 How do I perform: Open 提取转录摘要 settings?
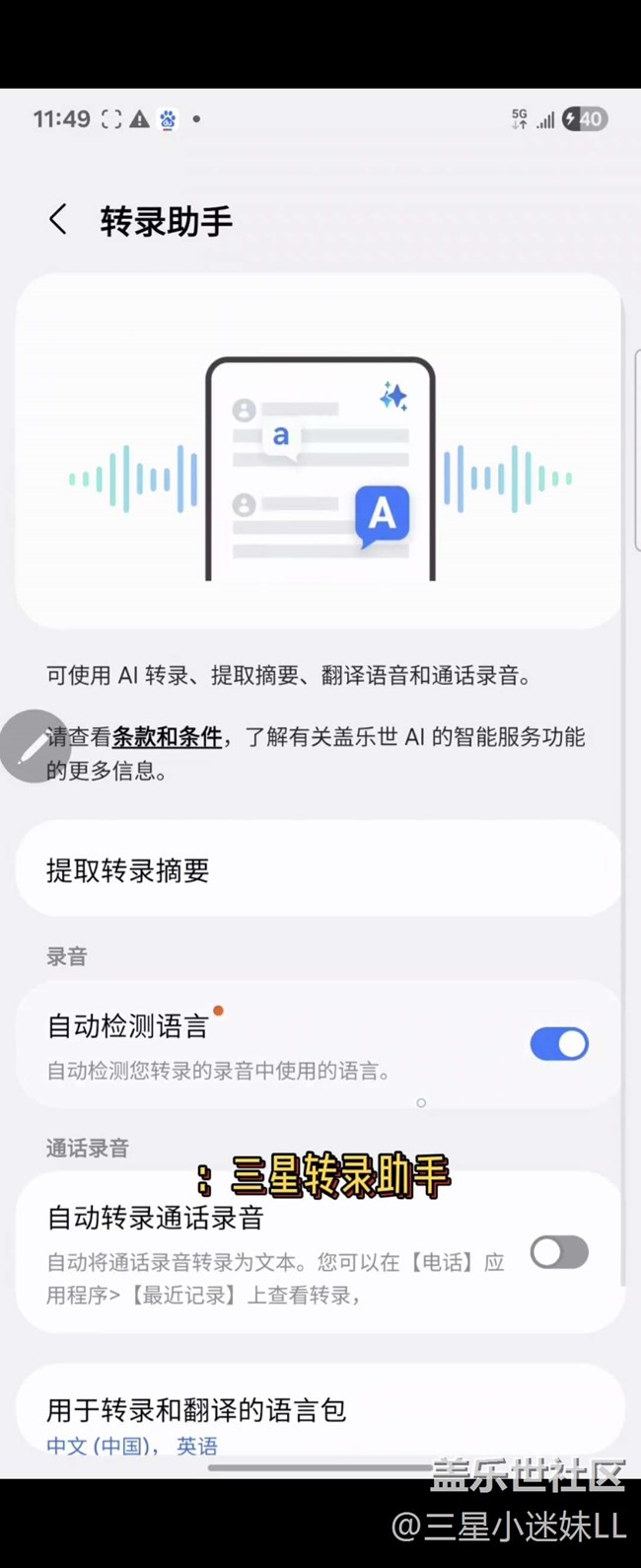pos(318,870)
